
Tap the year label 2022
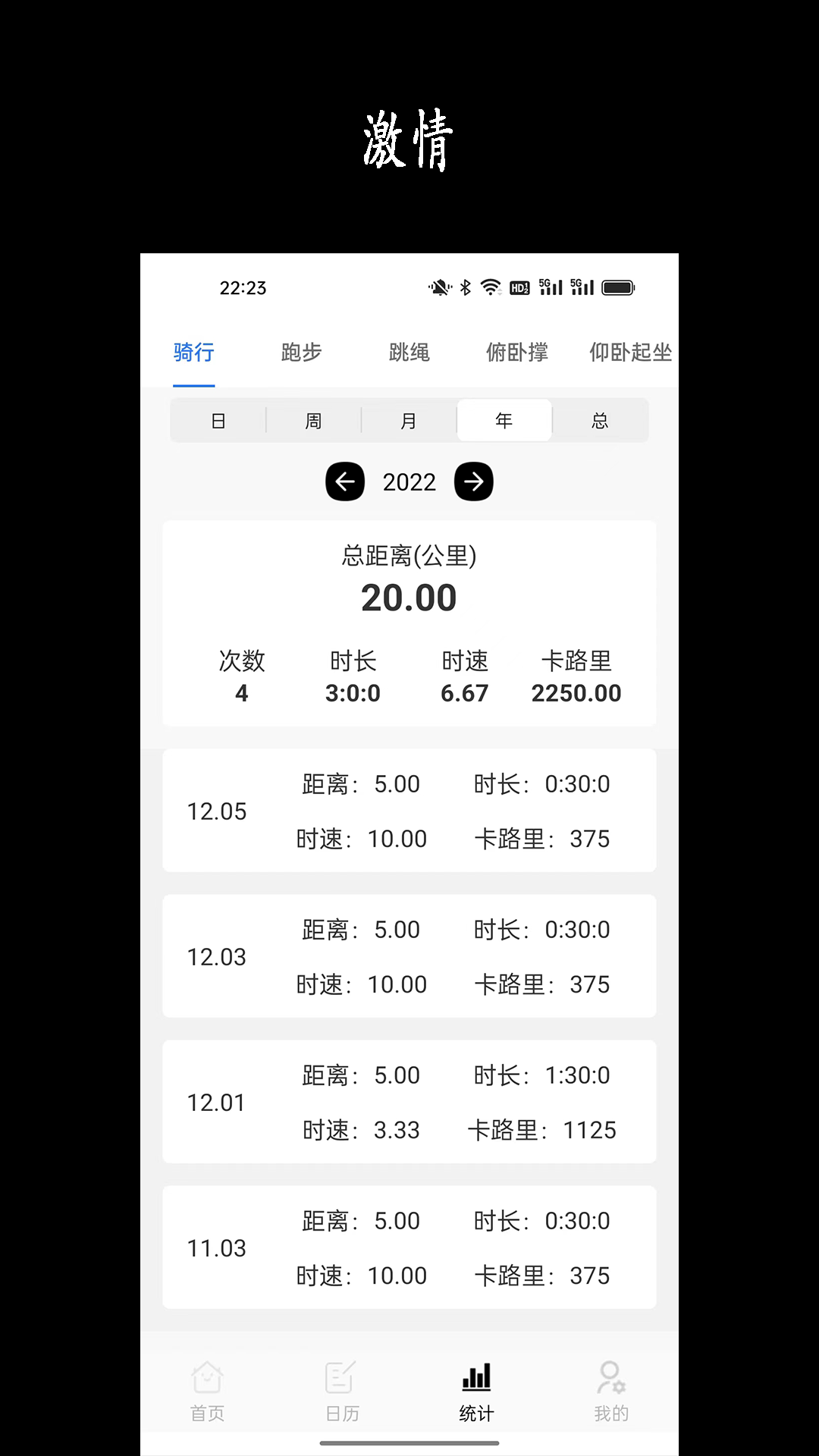pos(409,482)
